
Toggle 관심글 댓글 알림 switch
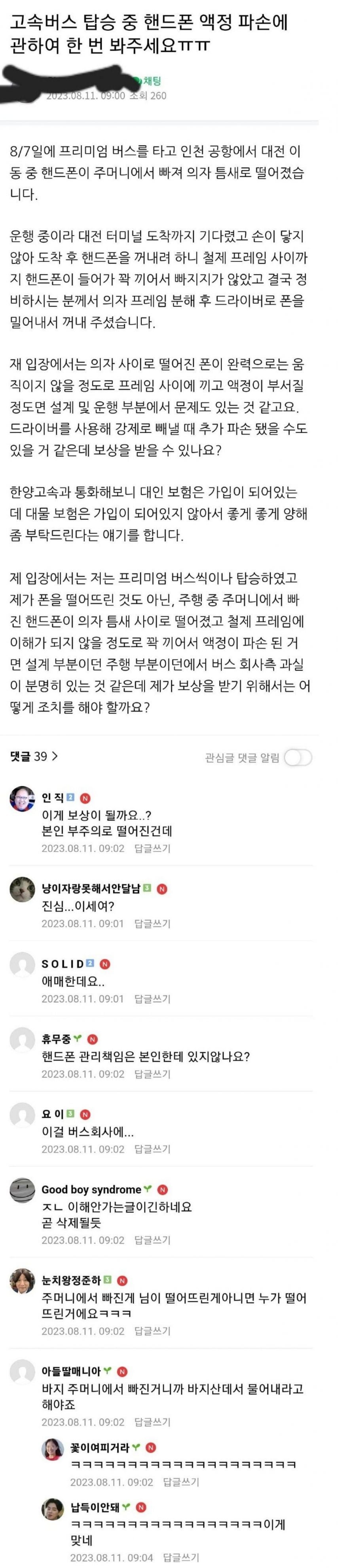click(x=298, y=757)
